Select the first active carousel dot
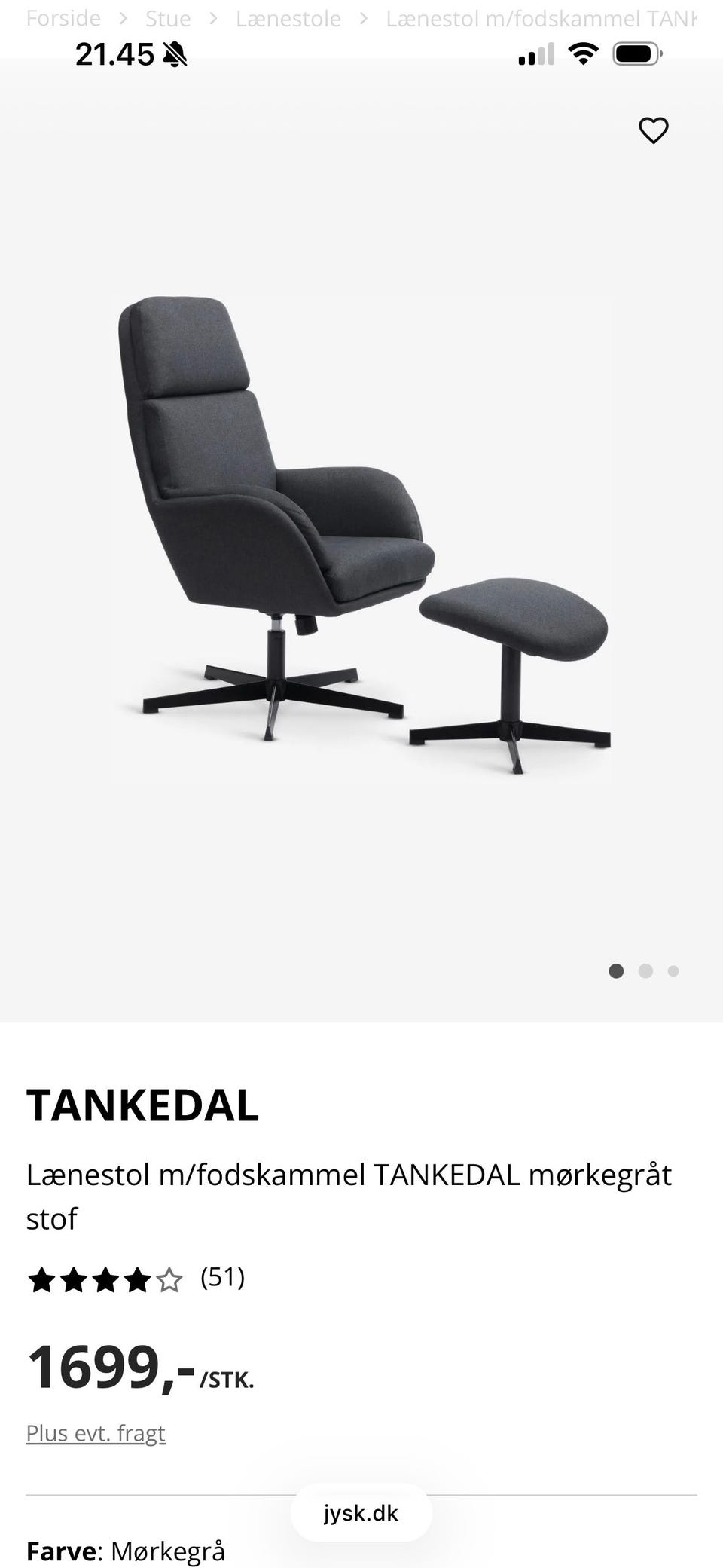The width and height of the screenshot is (723, 1568). click(615, 971)
